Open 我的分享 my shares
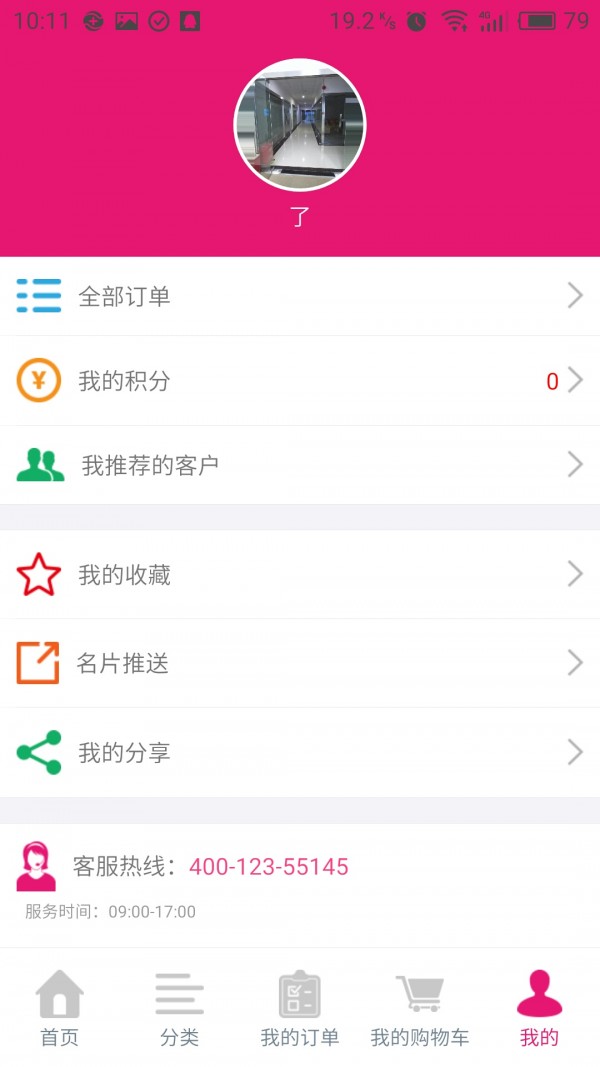Viewport: 600px width, 1067px height. (x=300, y=752)
